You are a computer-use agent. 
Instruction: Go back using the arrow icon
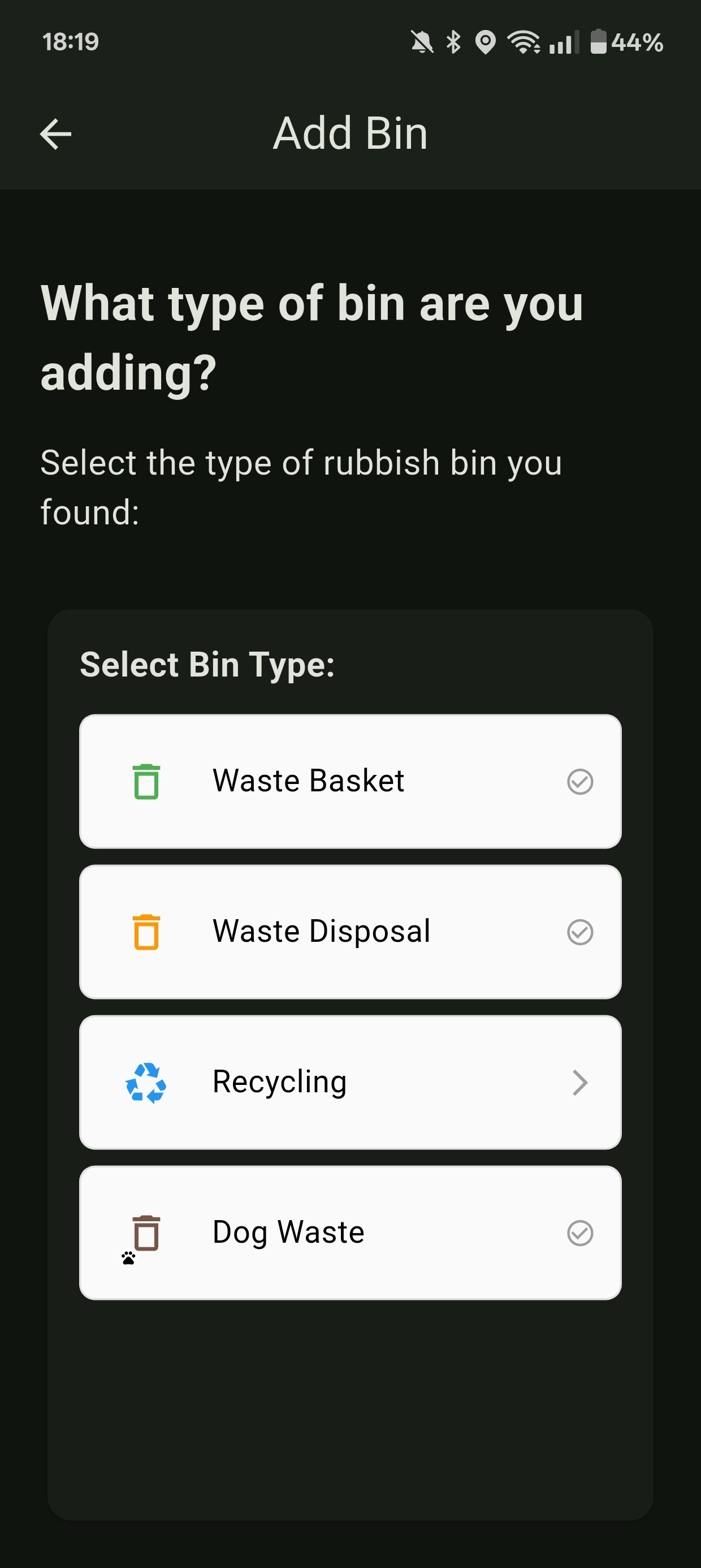click(x=55, y=133)
